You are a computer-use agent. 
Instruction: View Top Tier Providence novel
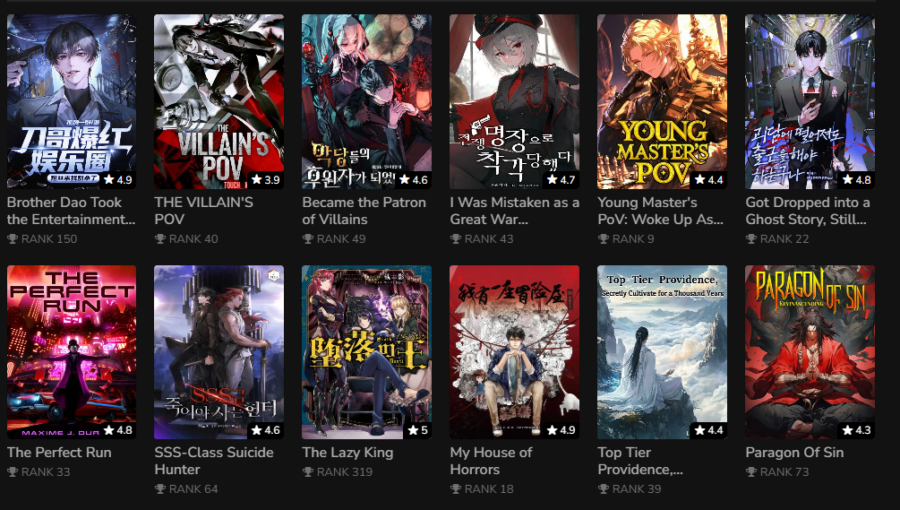[662, 352]
